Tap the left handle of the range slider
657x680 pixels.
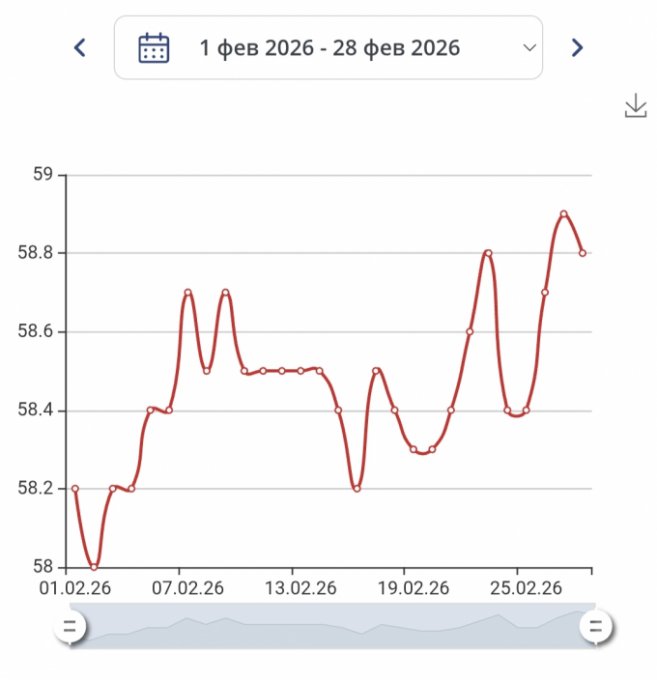pos(70,628)
